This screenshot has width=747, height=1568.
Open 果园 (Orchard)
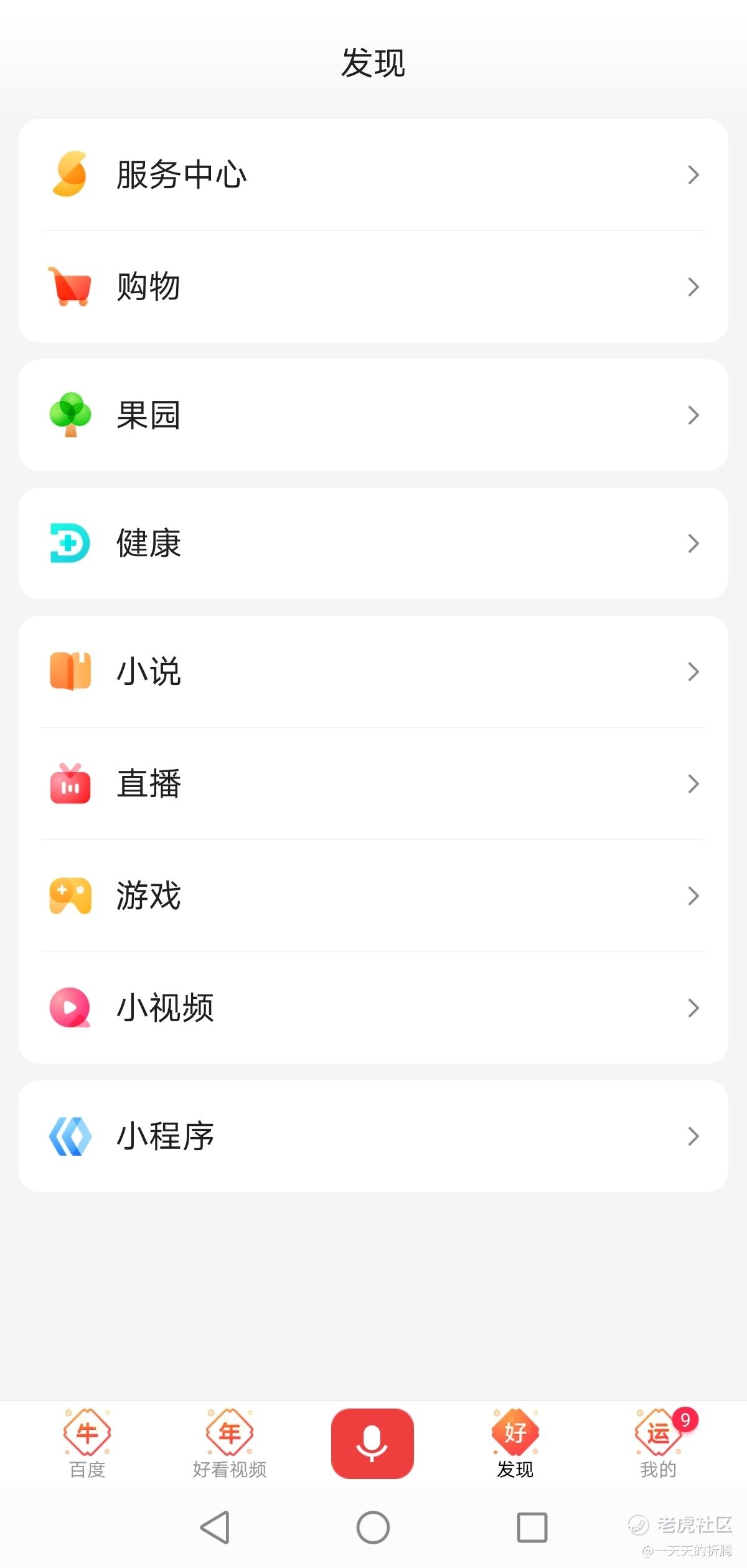pyautogui.click(x=374, y=415)
